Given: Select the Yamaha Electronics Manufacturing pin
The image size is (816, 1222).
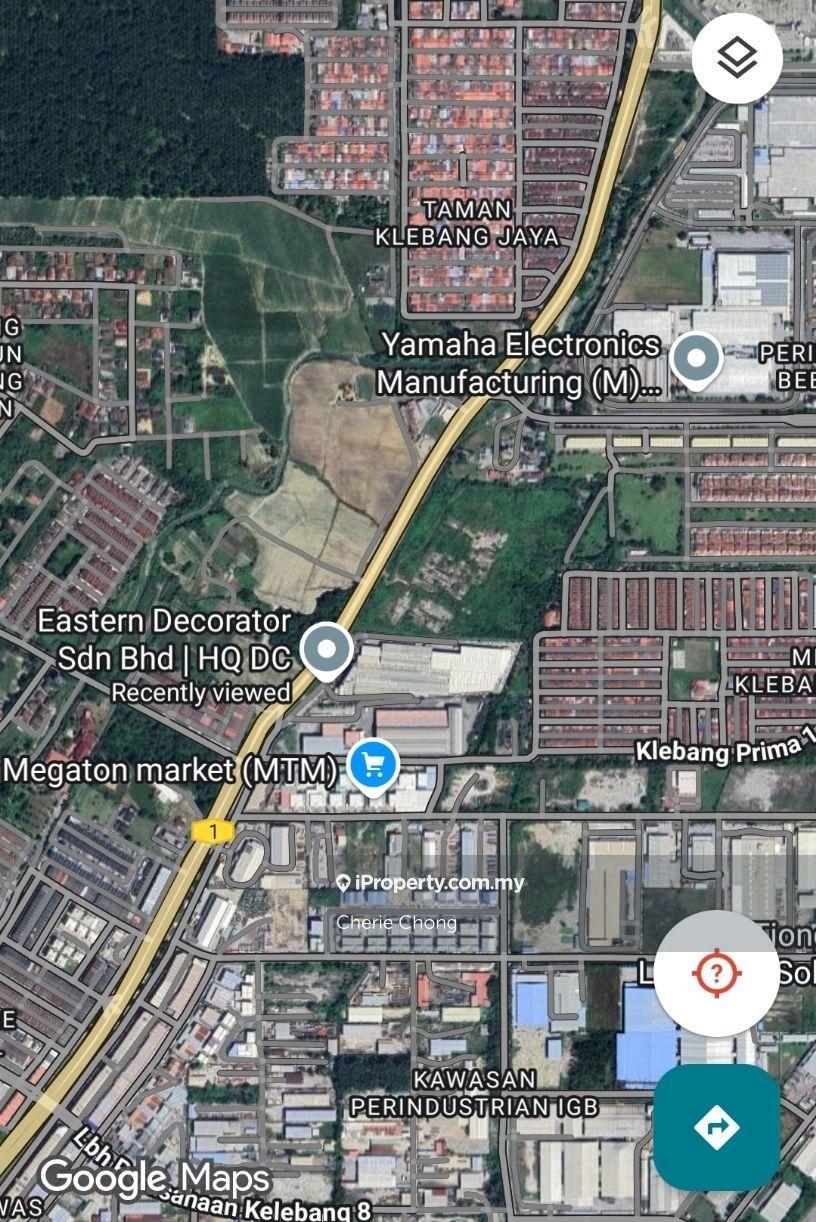Looking at the screenshot, I should 695,359.
